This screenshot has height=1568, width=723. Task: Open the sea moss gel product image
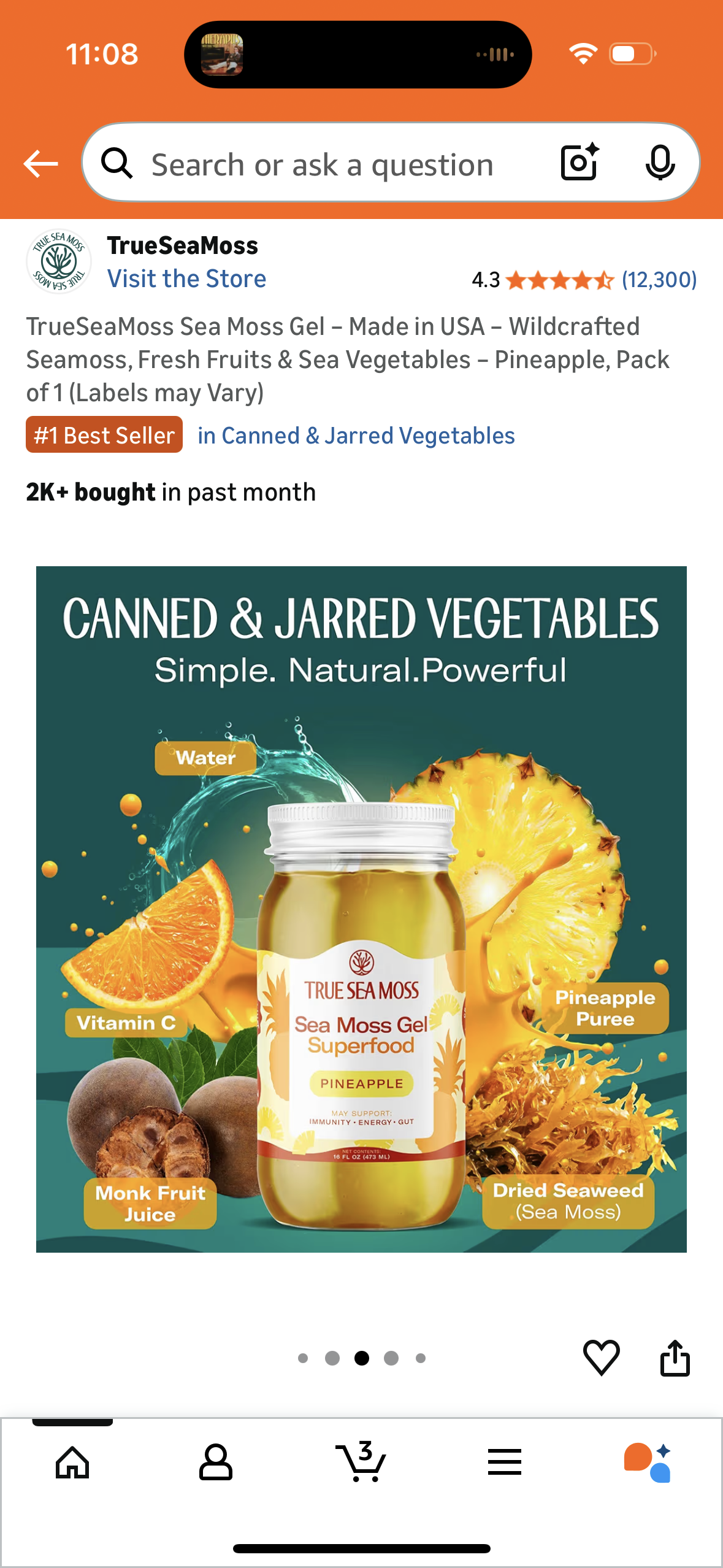click(361, 909)
